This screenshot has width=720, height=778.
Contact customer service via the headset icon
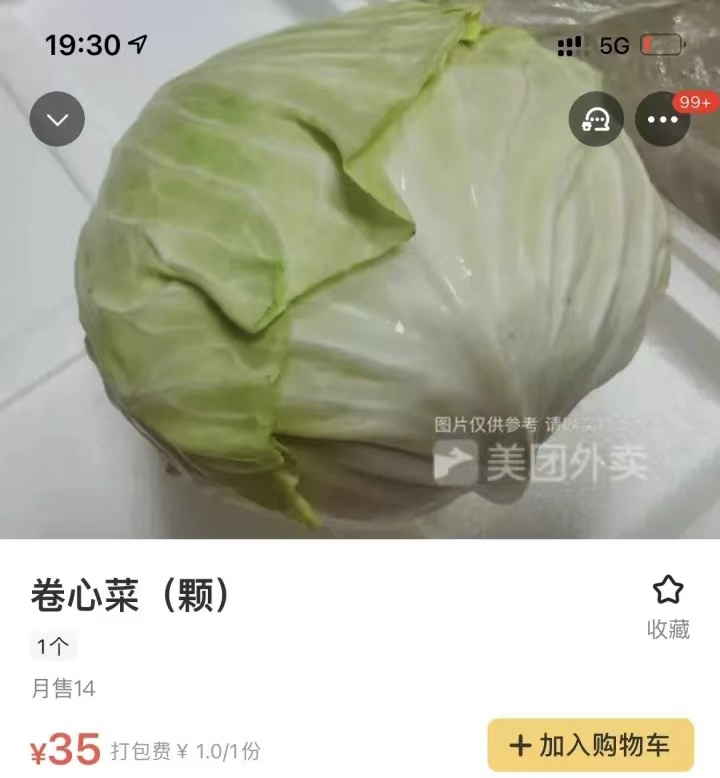(x=596, y=120)
